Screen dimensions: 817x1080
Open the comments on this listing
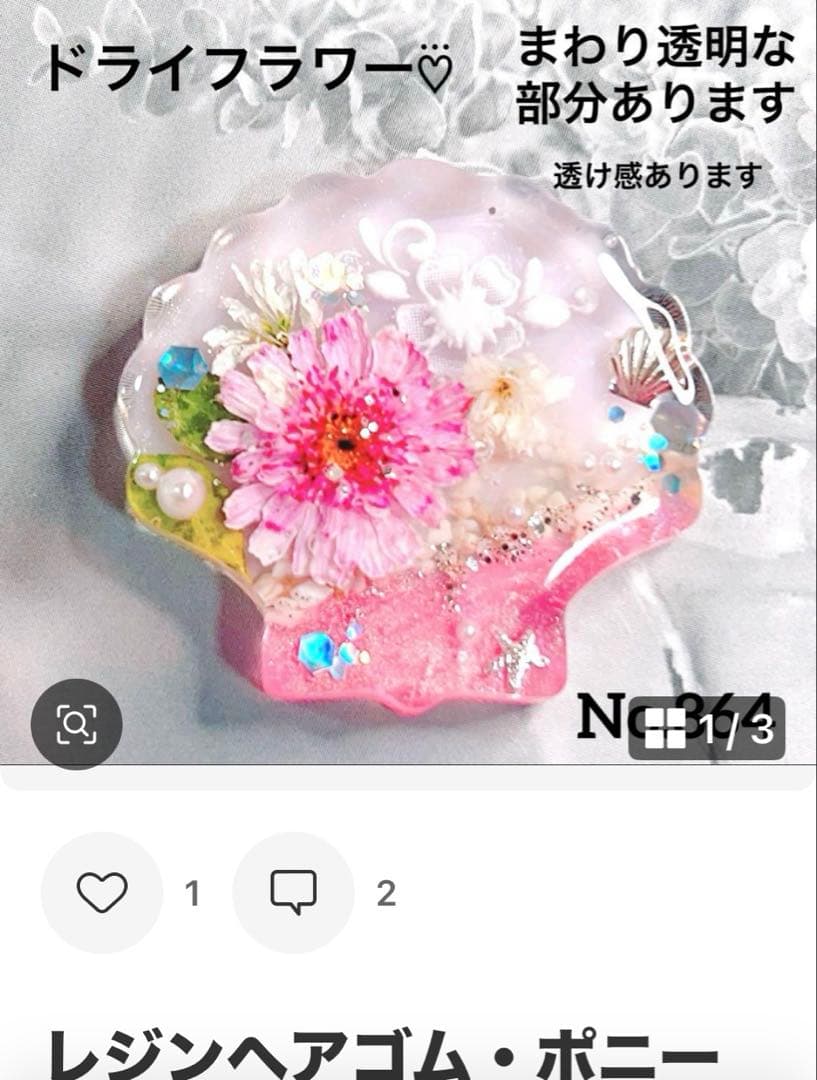pyautogui.click(x=293, y=892)
